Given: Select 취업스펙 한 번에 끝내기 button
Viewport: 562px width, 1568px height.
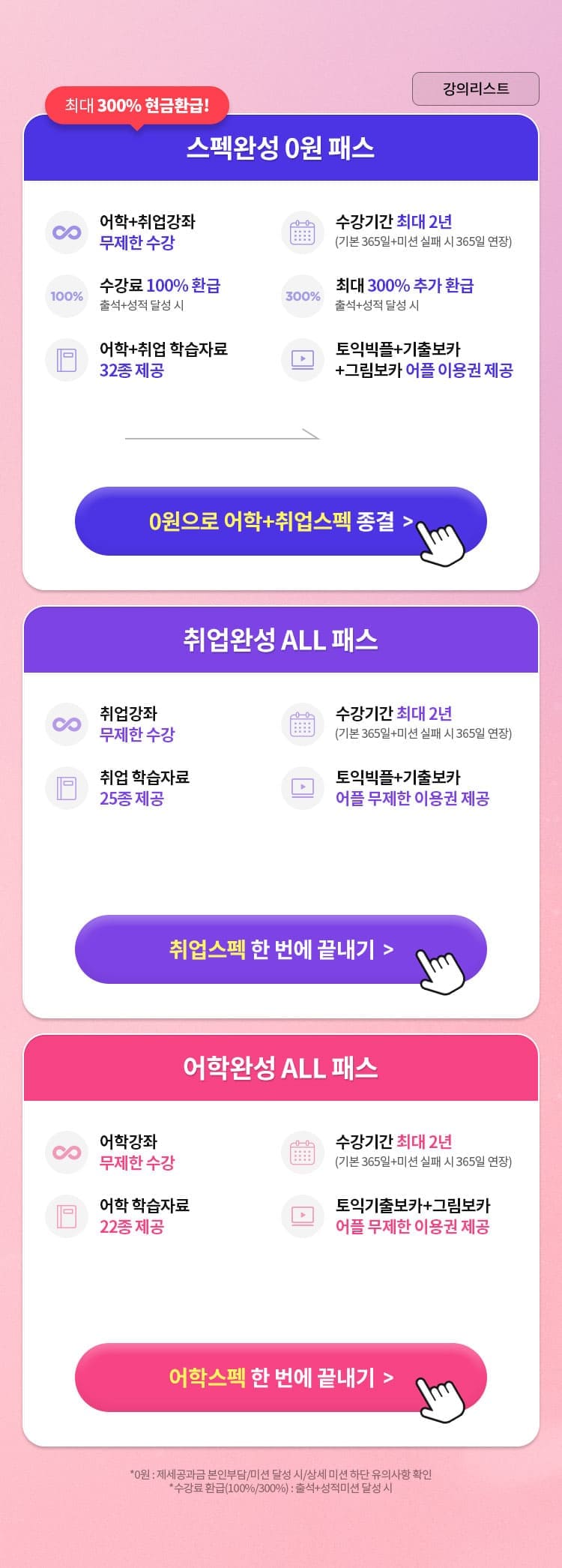Looking at the screenshot, I should [280, 949].
